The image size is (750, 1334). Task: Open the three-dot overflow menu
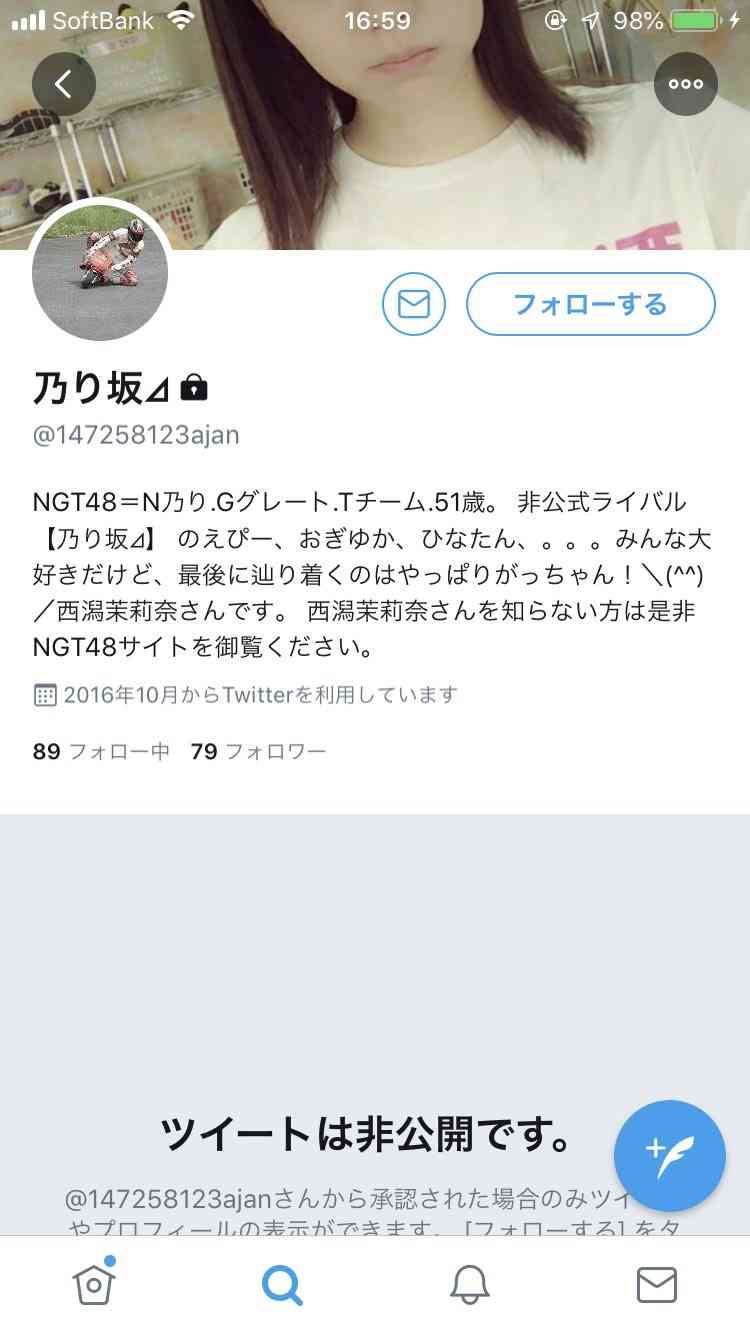tap(686, 84)
